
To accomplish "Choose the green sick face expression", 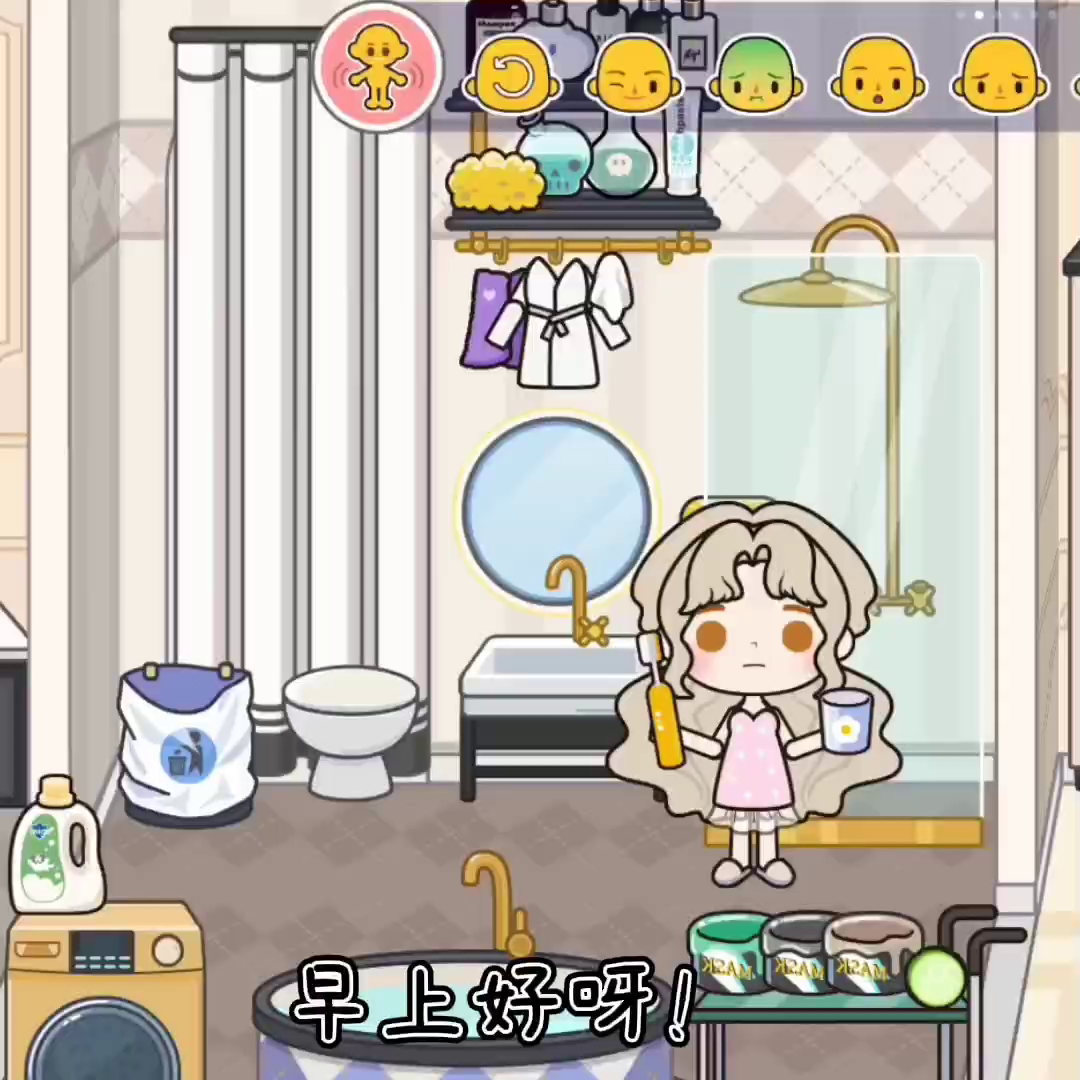I will (756, 76).
